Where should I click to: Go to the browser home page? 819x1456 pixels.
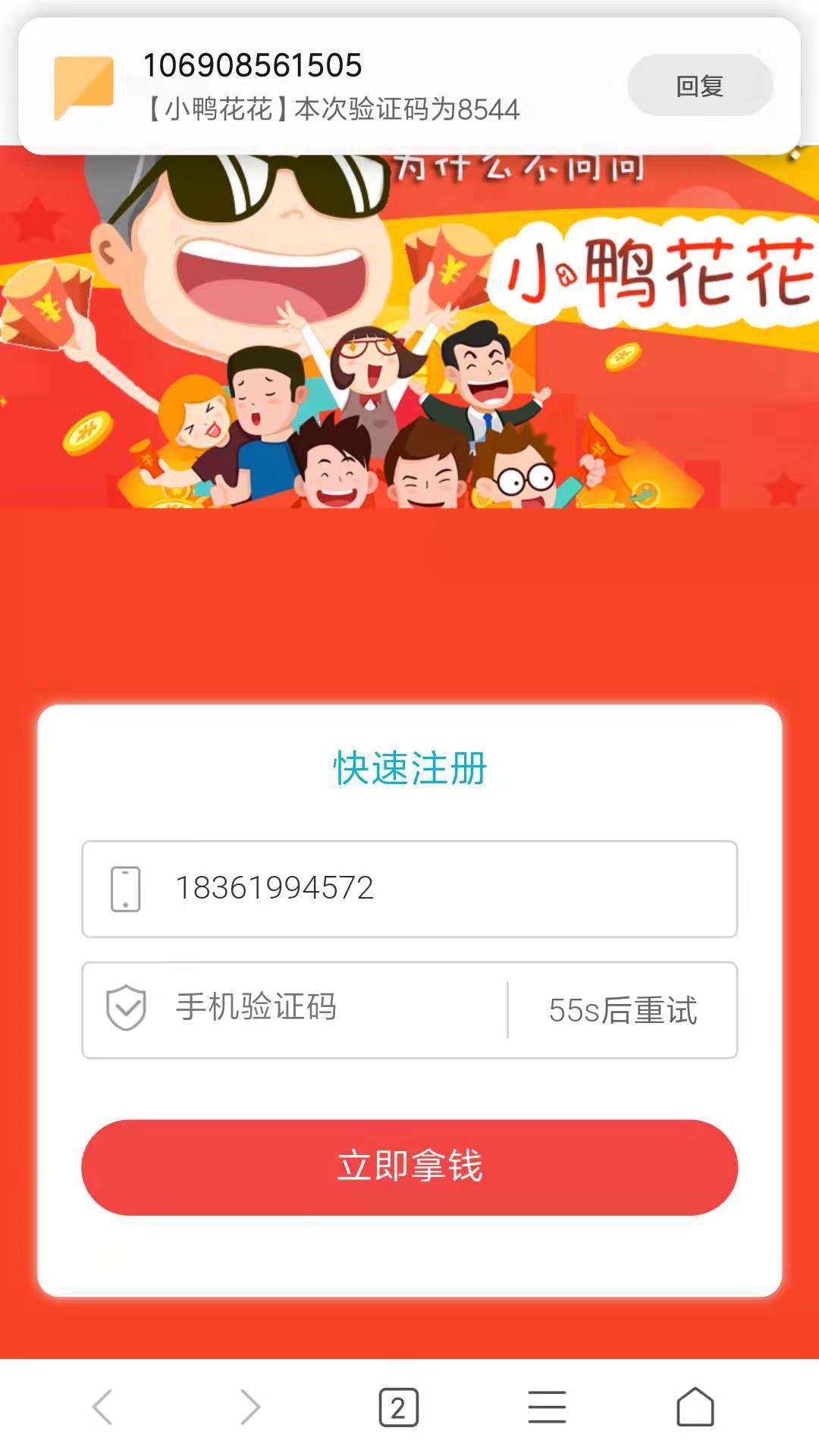point(695,1407)
